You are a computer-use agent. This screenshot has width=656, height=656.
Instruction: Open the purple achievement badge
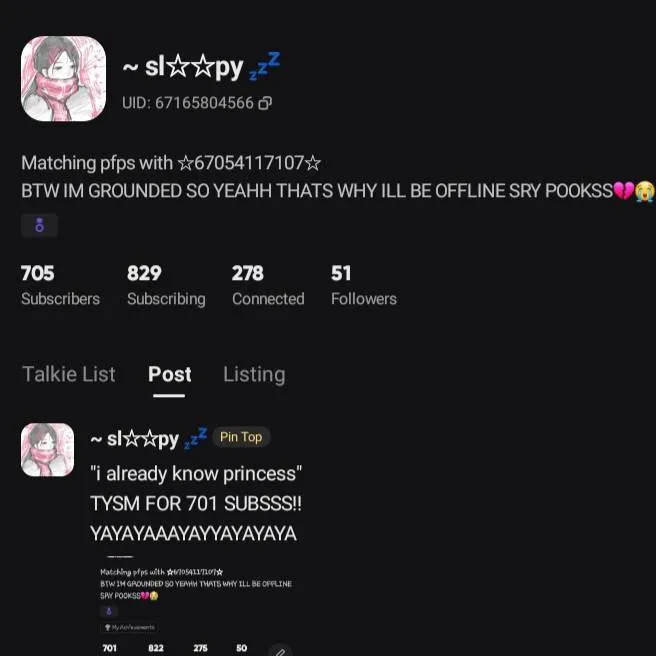click(39, 226)
